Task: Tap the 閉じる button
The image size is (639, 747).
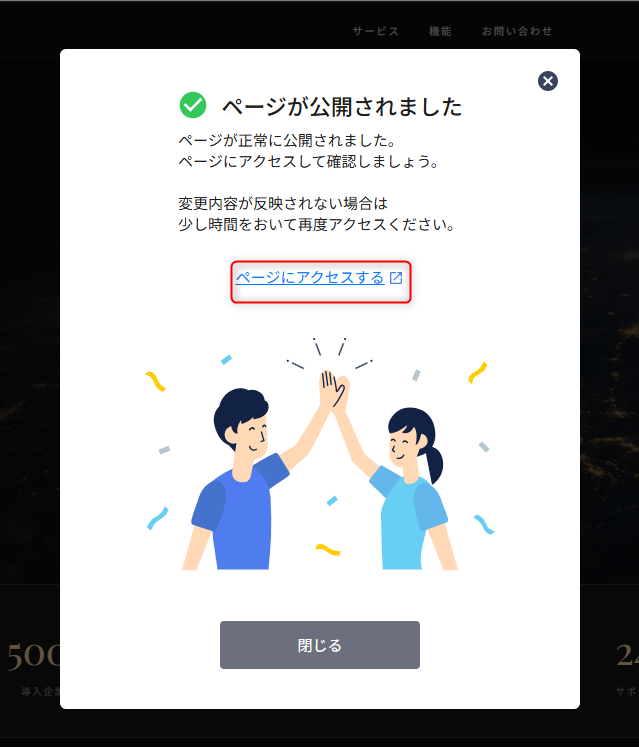Action: [320, 645]
